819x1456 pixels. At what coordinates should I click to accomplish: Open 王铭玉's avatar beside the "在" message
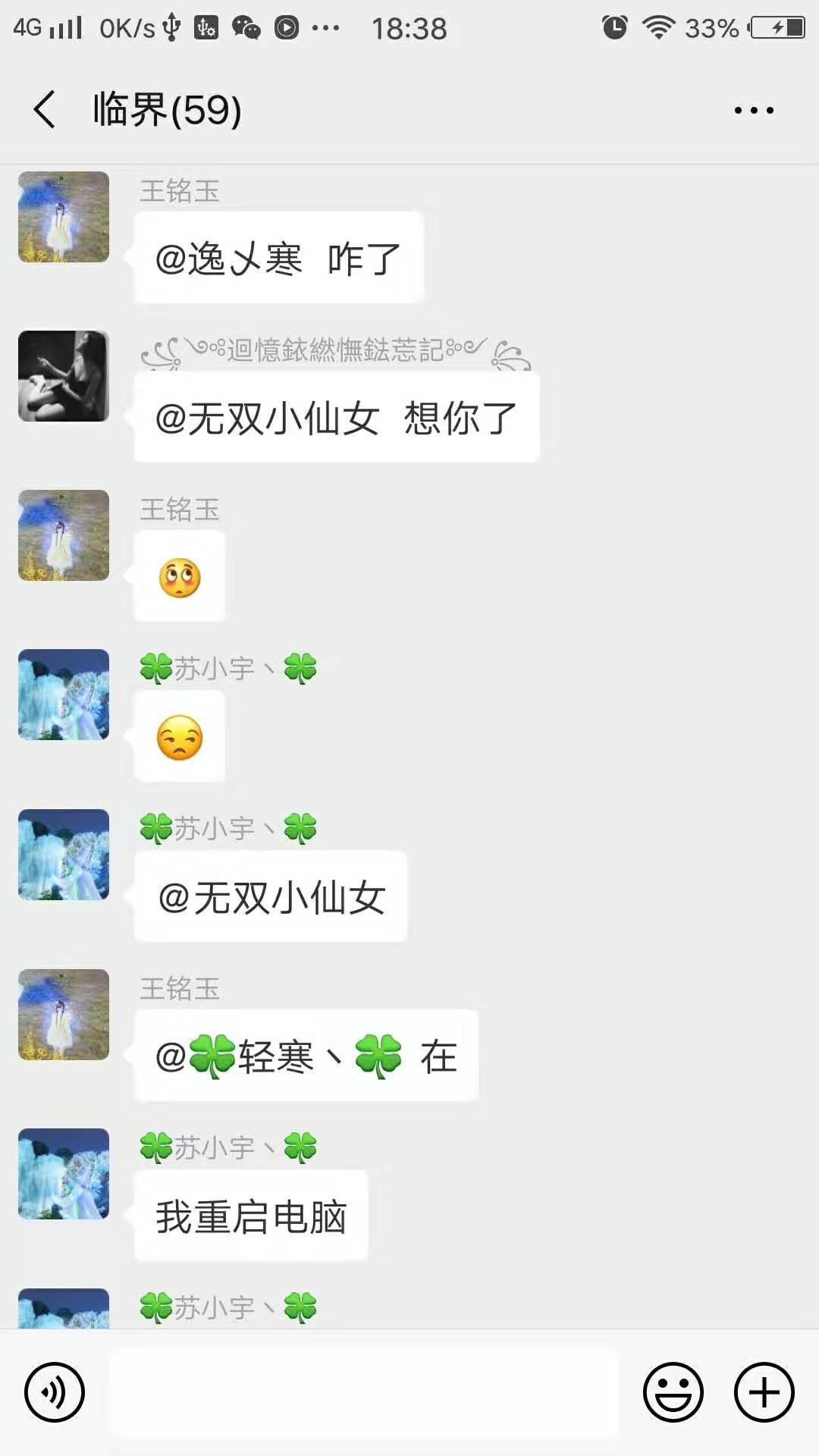[x=64, y=1015]
